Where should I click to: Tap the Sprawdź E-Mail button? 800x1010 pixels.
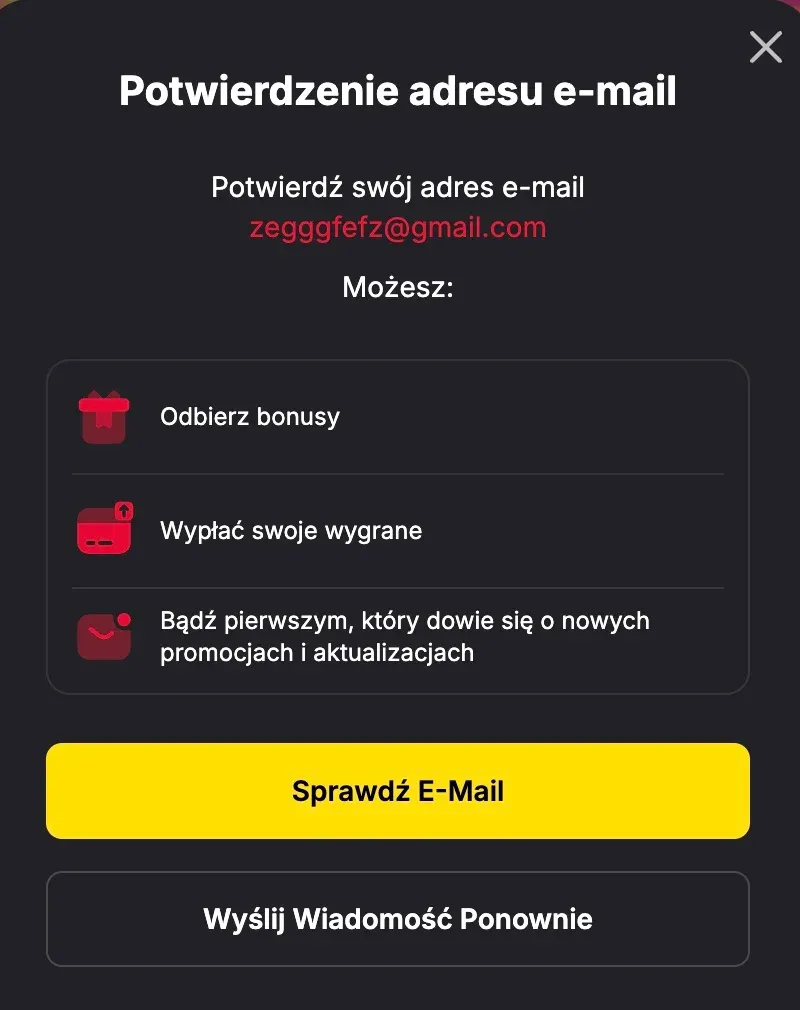[398, 791]
